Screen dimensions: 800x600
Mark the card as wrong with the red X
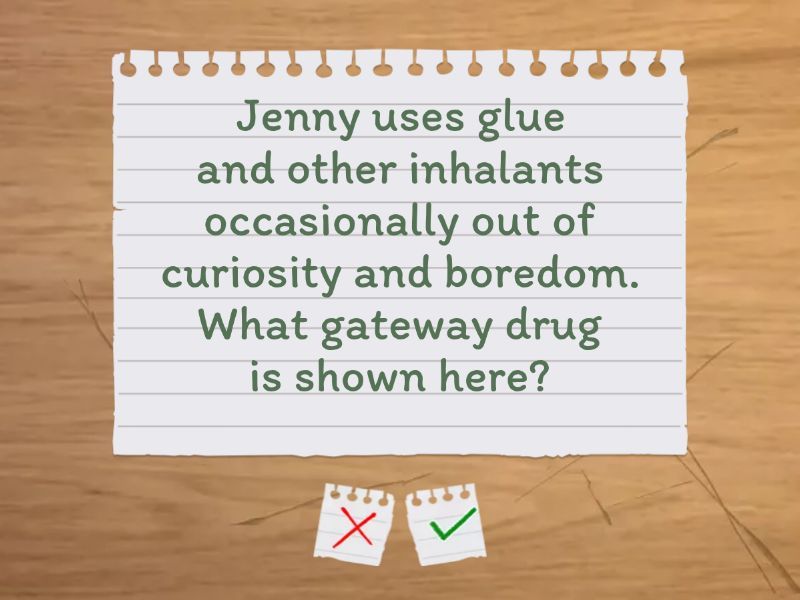point(357,525)
